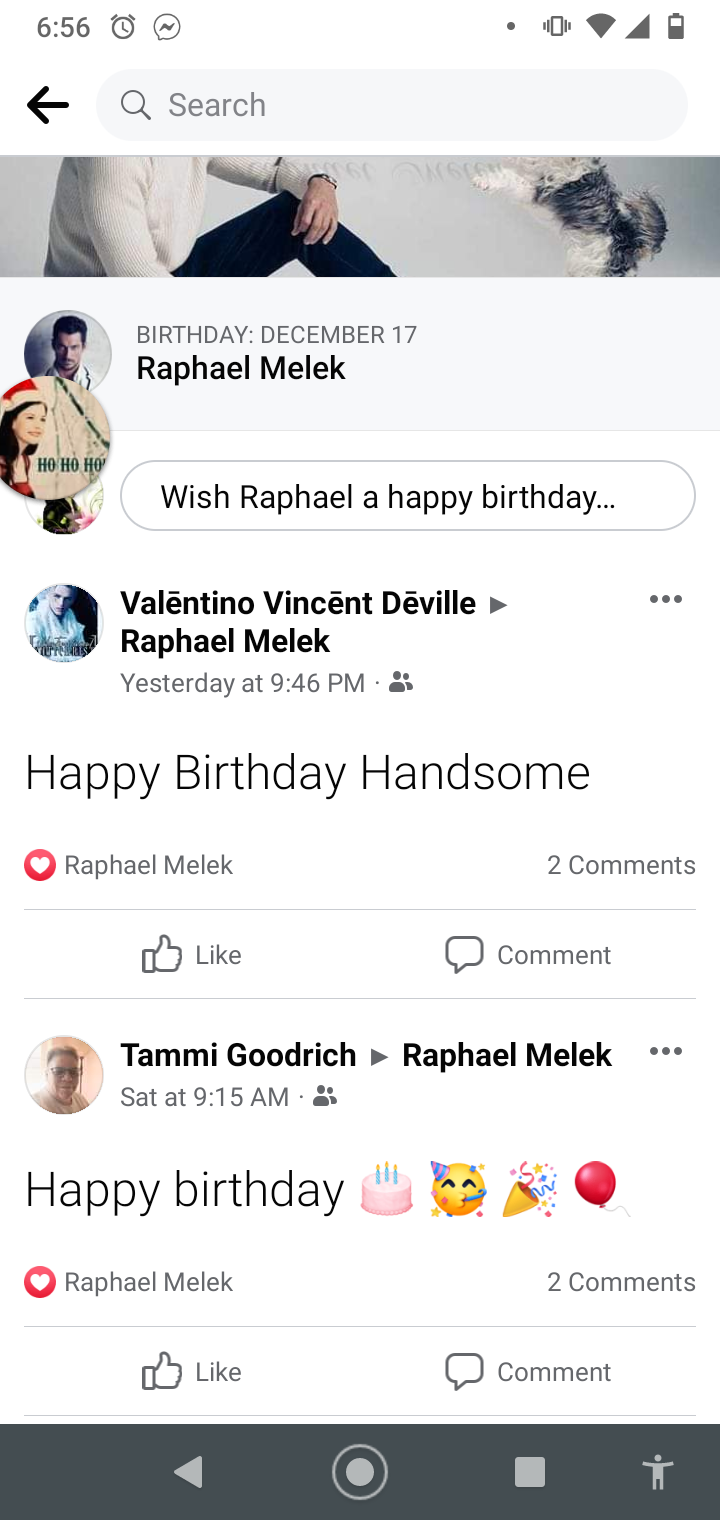Open options menu on Tammi Goodrich's post
Screen dimensions: 720x1520
tap(665, 1051)
